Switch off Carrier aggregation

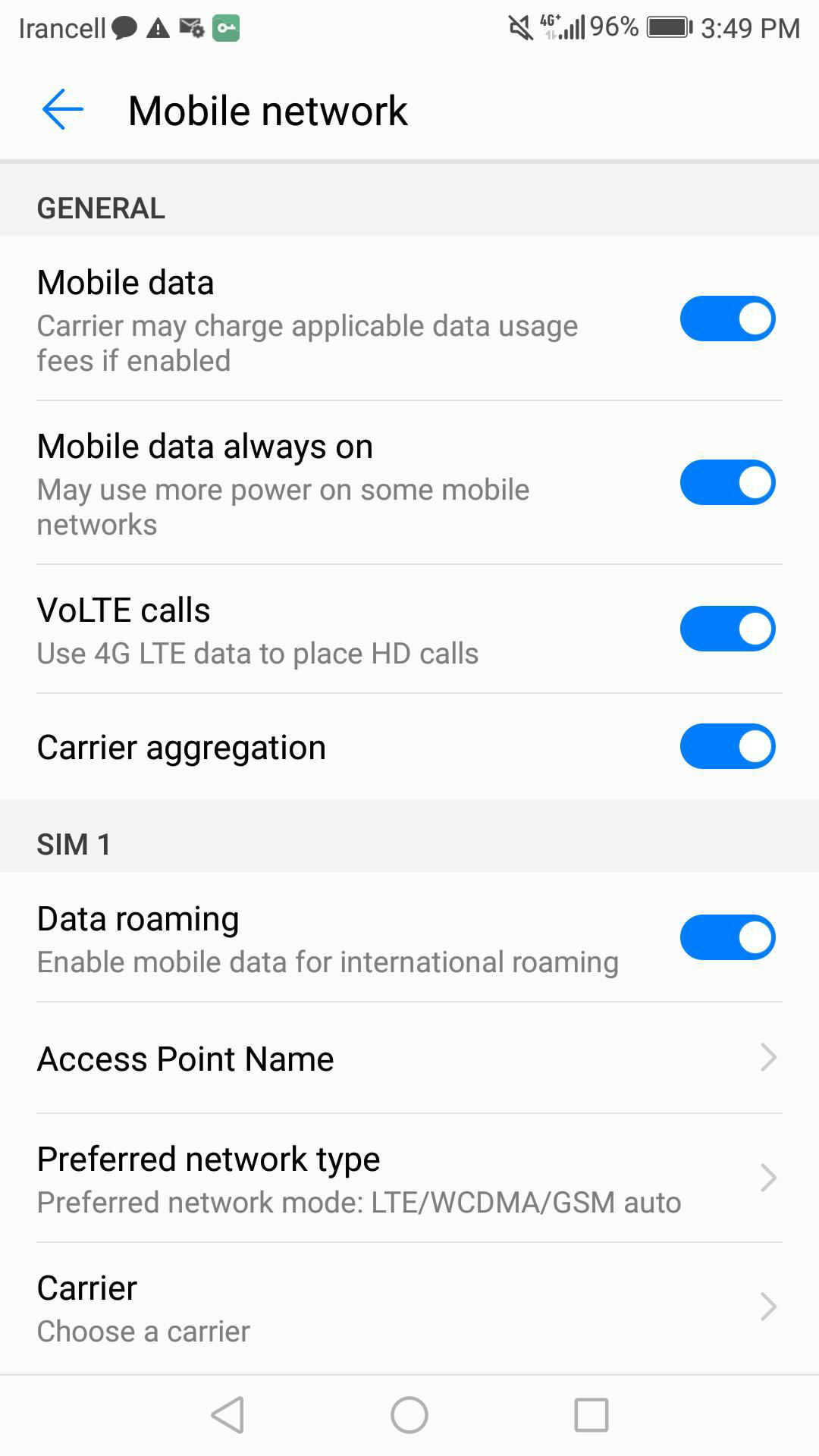point(726,746)
